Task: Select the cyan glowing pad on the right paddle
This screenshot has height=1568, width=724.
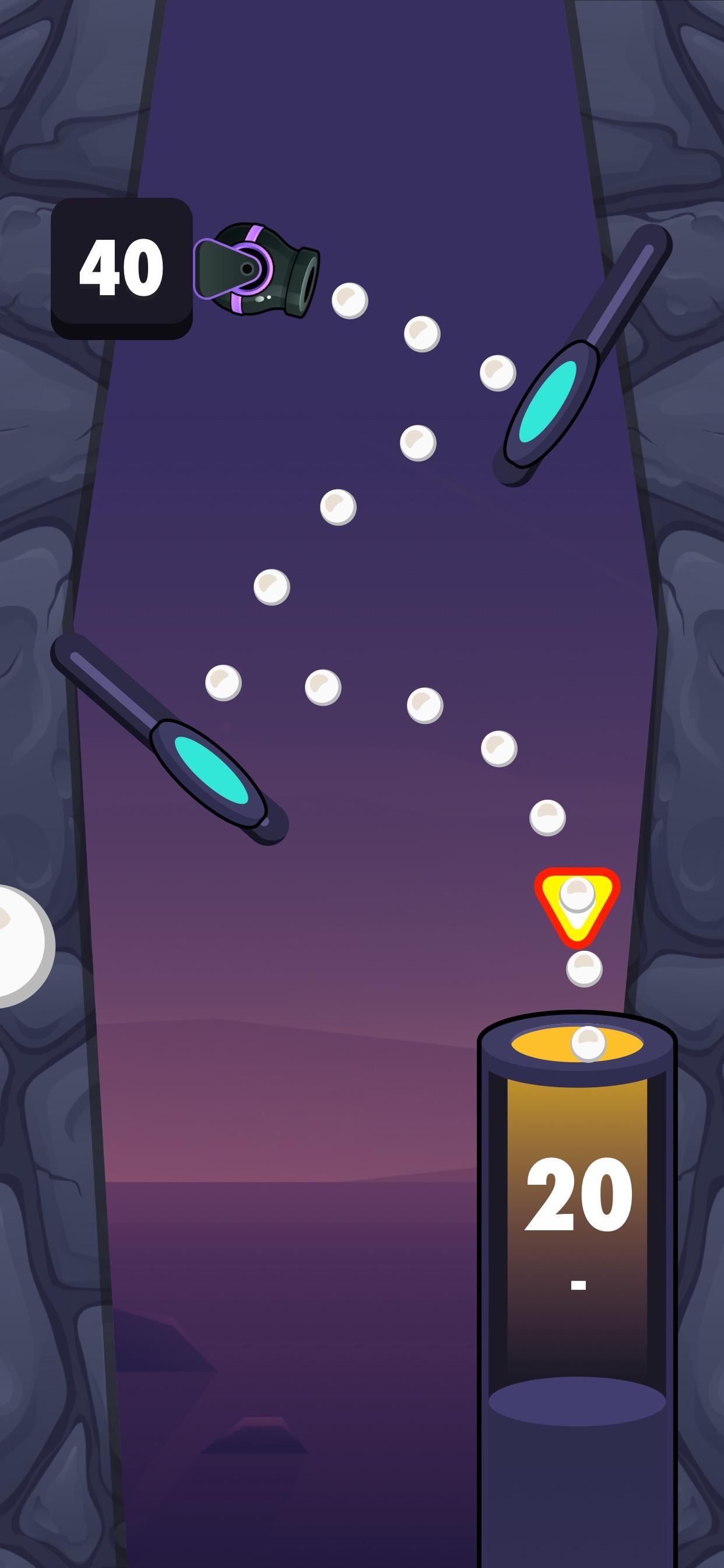Action: (x=547, y=402)
